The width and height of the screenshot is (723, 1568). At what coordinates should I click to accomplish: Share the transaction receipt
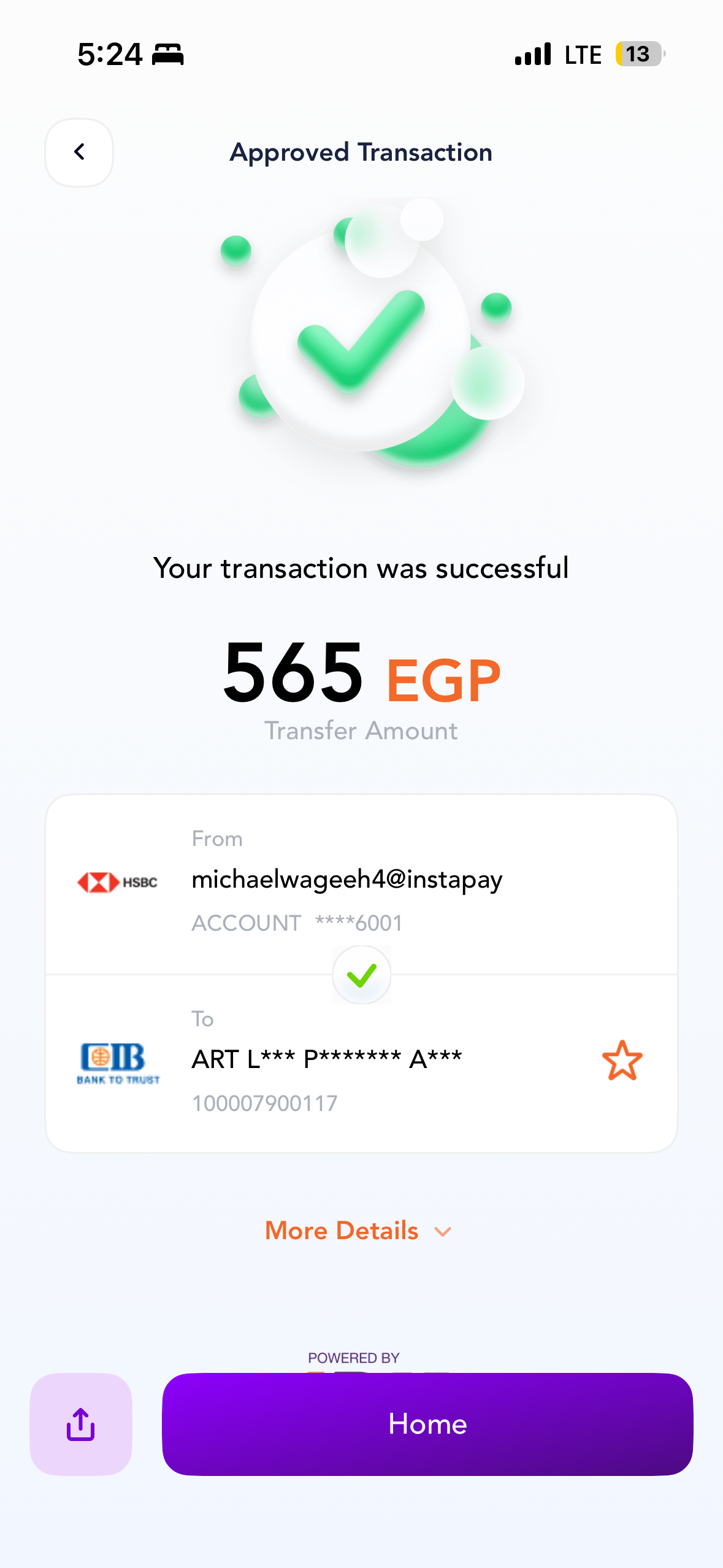point(81,1424)
